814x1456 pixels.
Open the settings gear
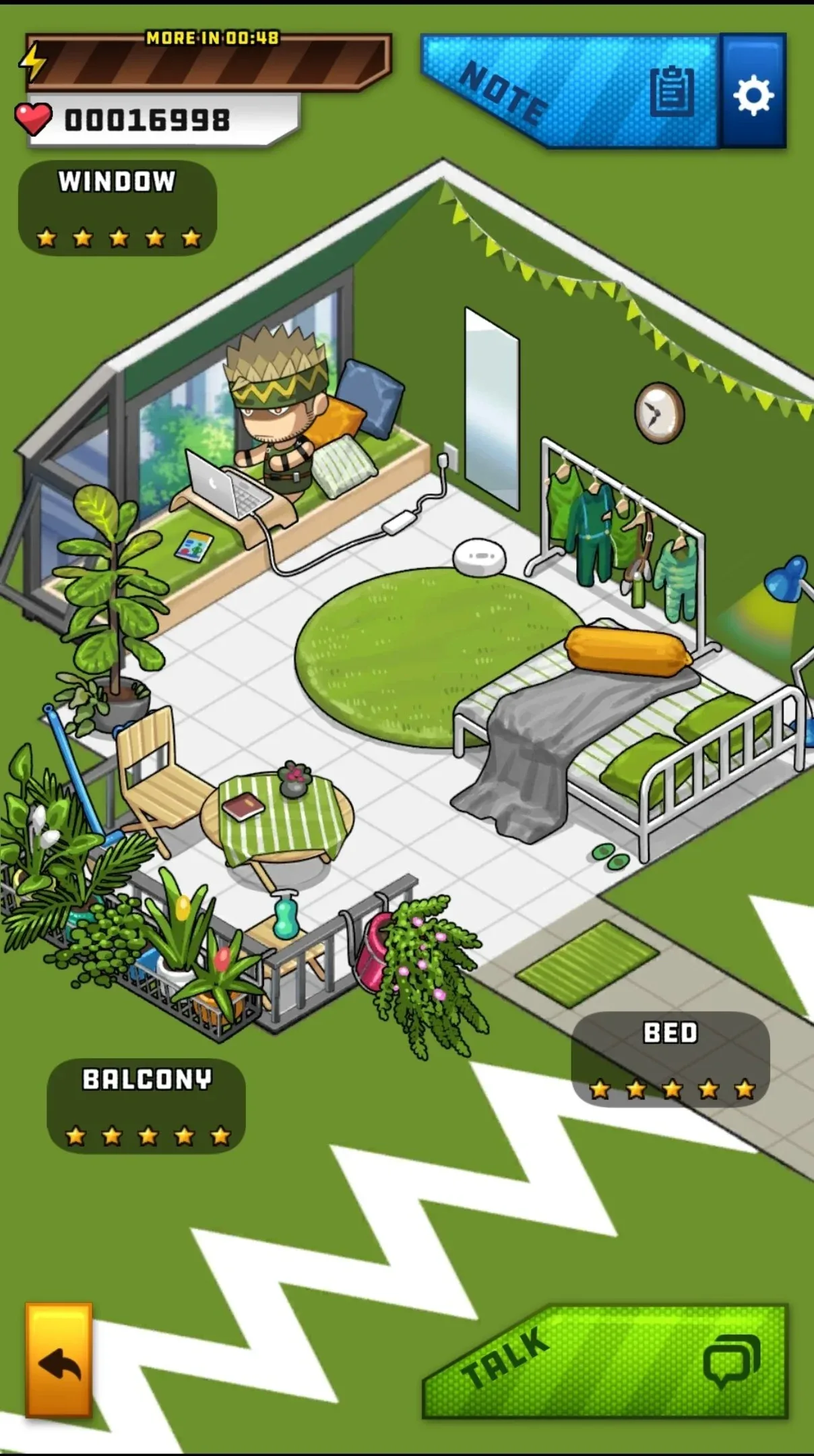coord(753,91)
